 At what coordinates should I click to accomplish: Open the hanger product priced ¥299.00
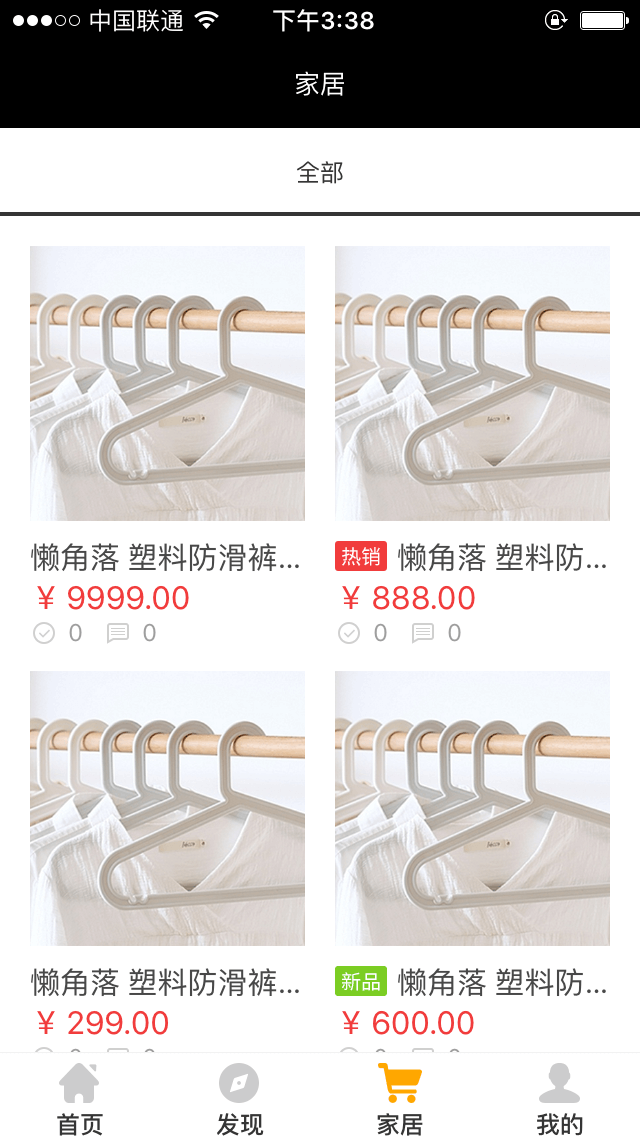tap(167, 808)
